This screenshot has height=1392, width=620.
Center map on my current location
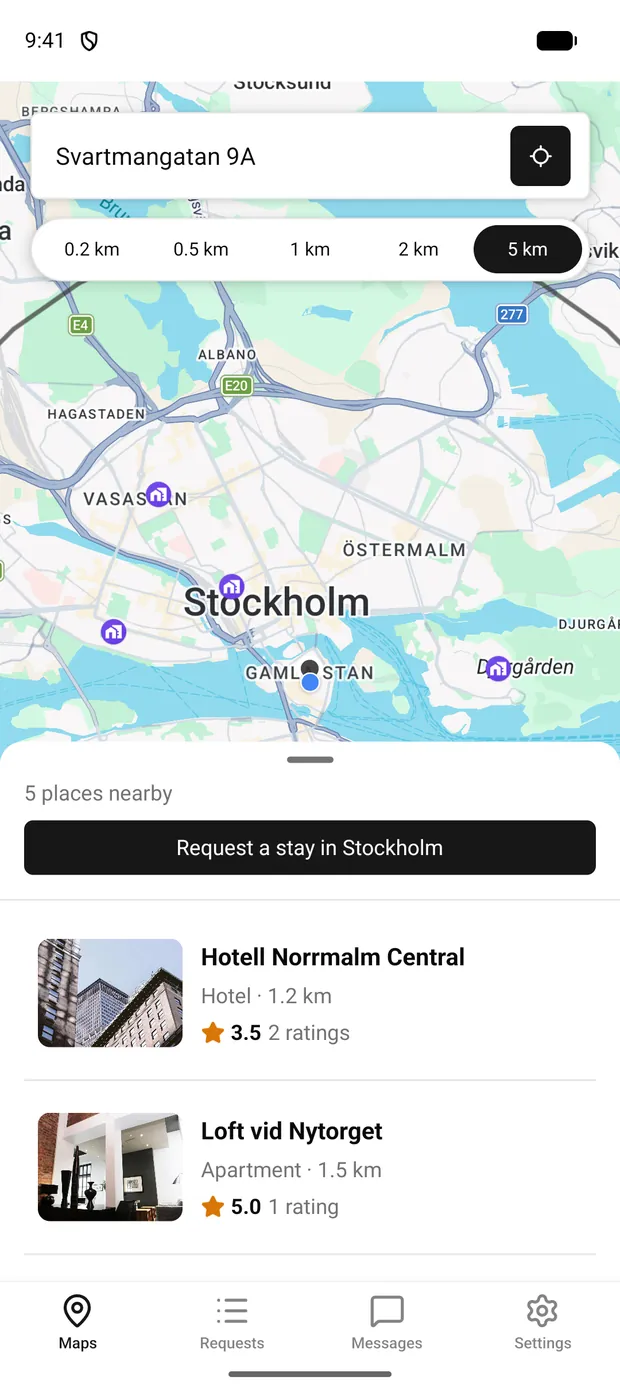(x=540, y=156)
